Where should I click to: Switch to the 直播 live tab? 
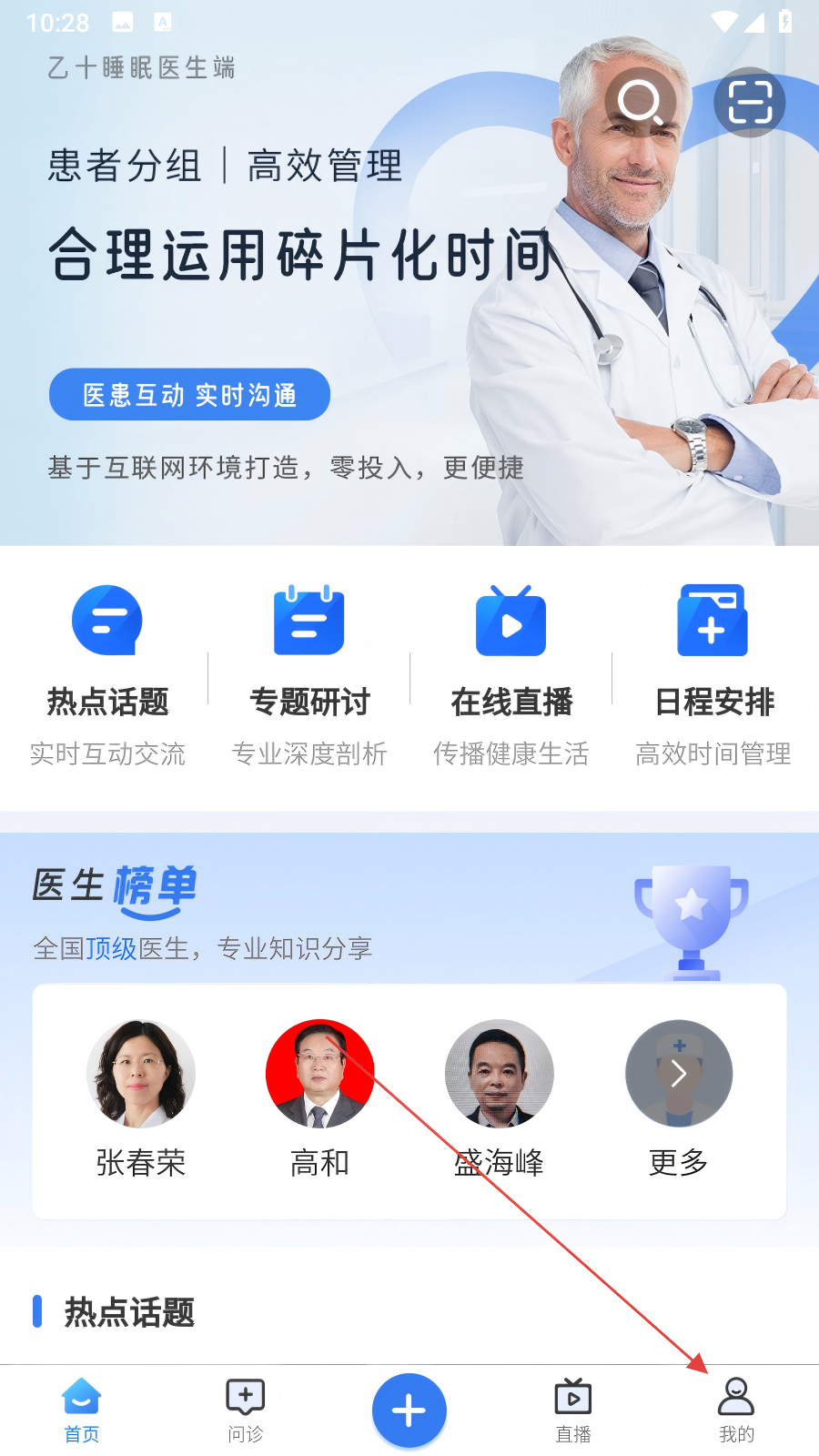coord(573,1410)
